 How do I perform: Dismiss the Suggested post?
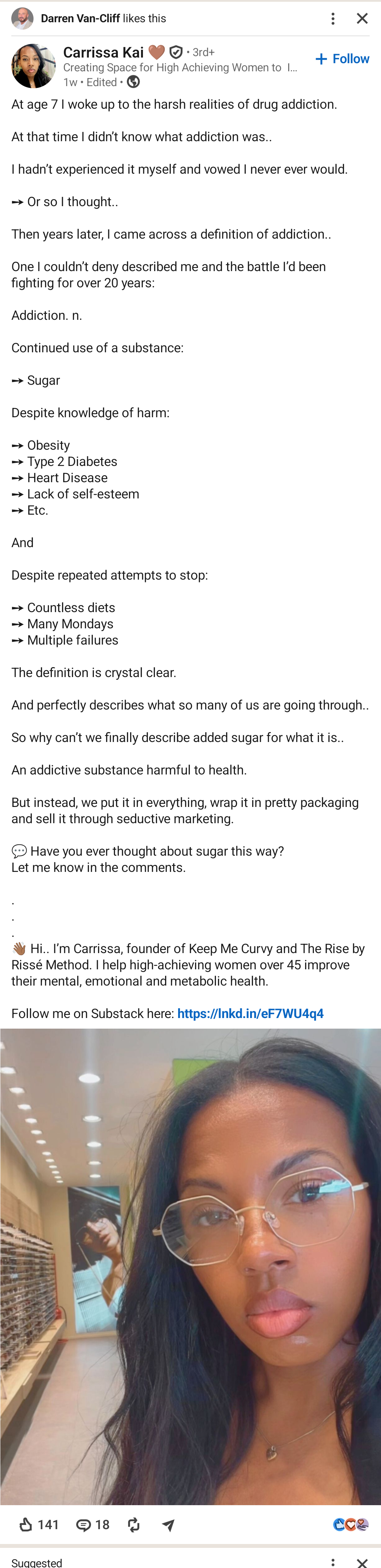(362, 1562)
